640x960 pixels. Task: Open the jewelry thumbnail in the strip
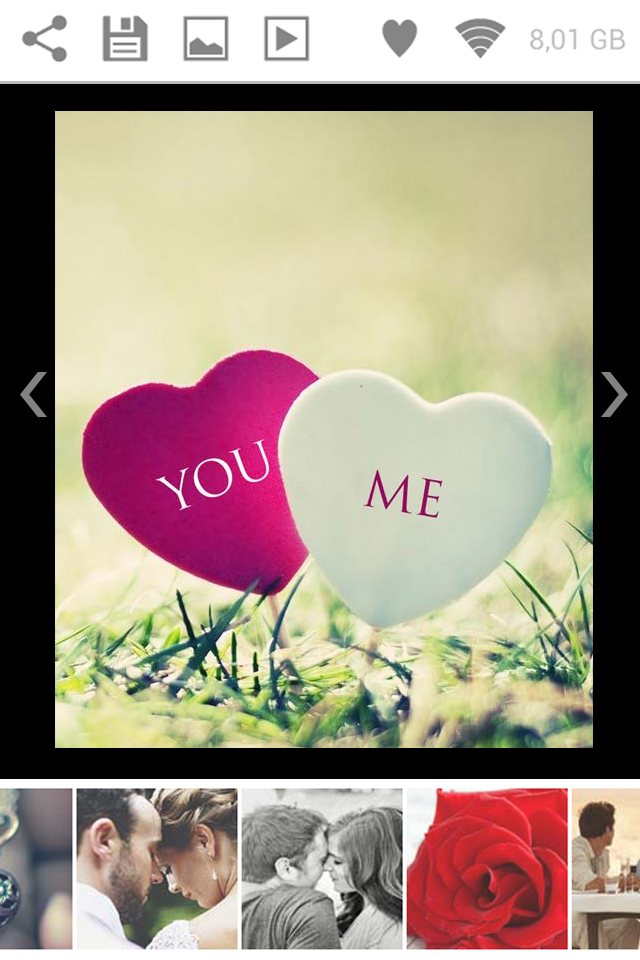pos(35,868)
